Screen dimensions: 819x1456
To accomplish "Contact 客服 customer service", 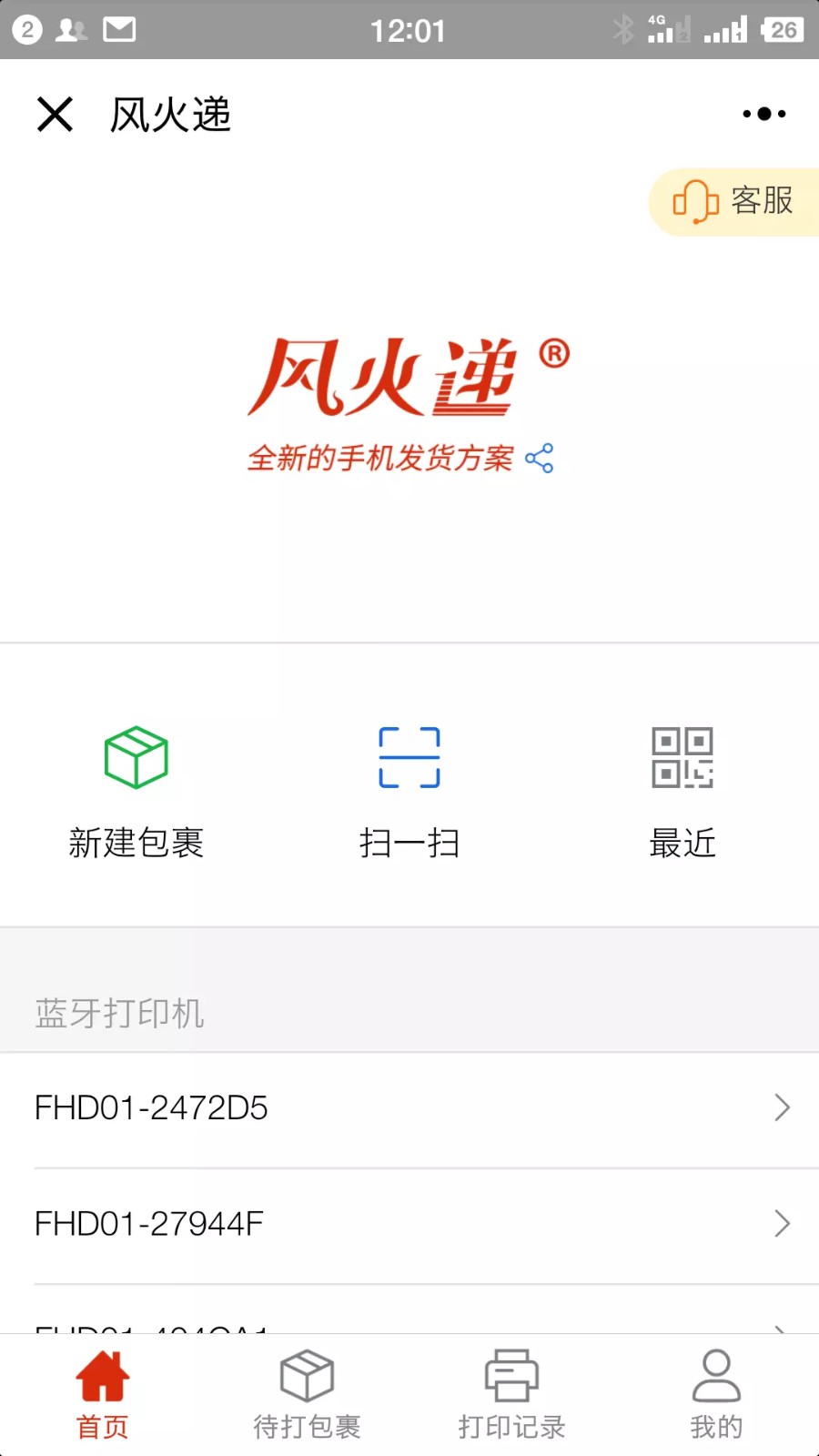I will tap(733, 202).
